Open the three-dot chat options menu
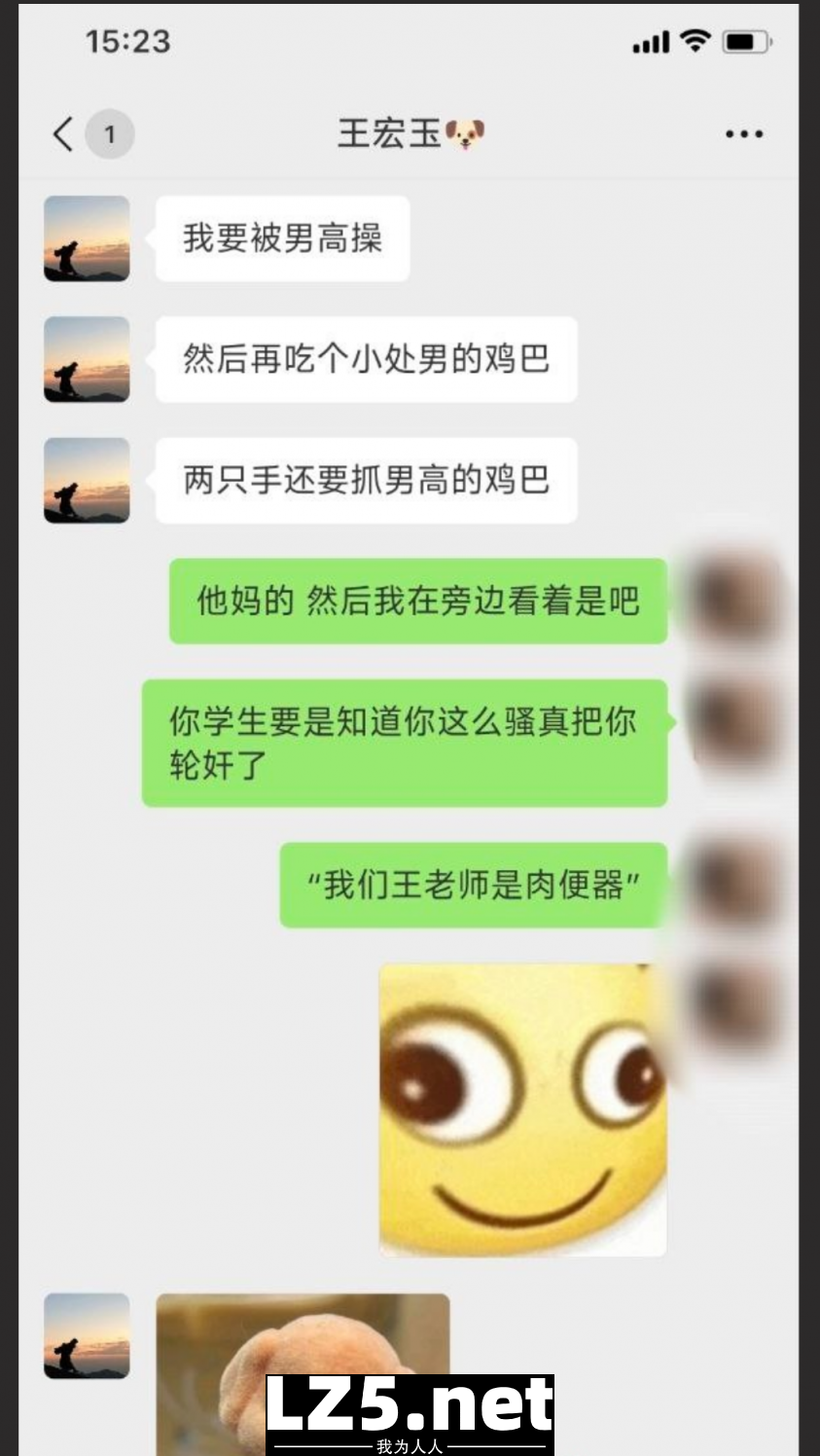The image size is (820, 1456). pyautogui.click(x=744, y=134)
